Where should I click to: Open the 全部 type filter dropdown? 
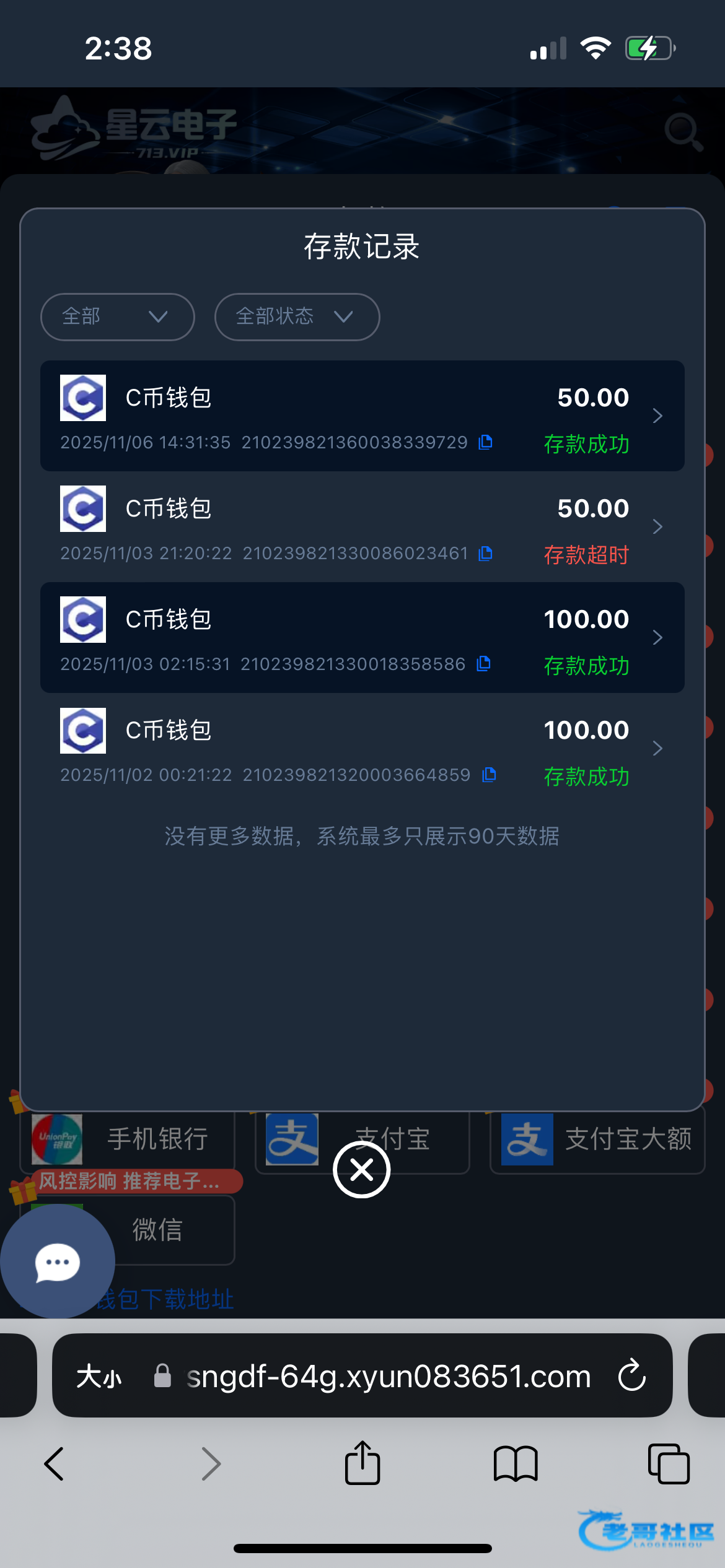[x=117, y=316]
